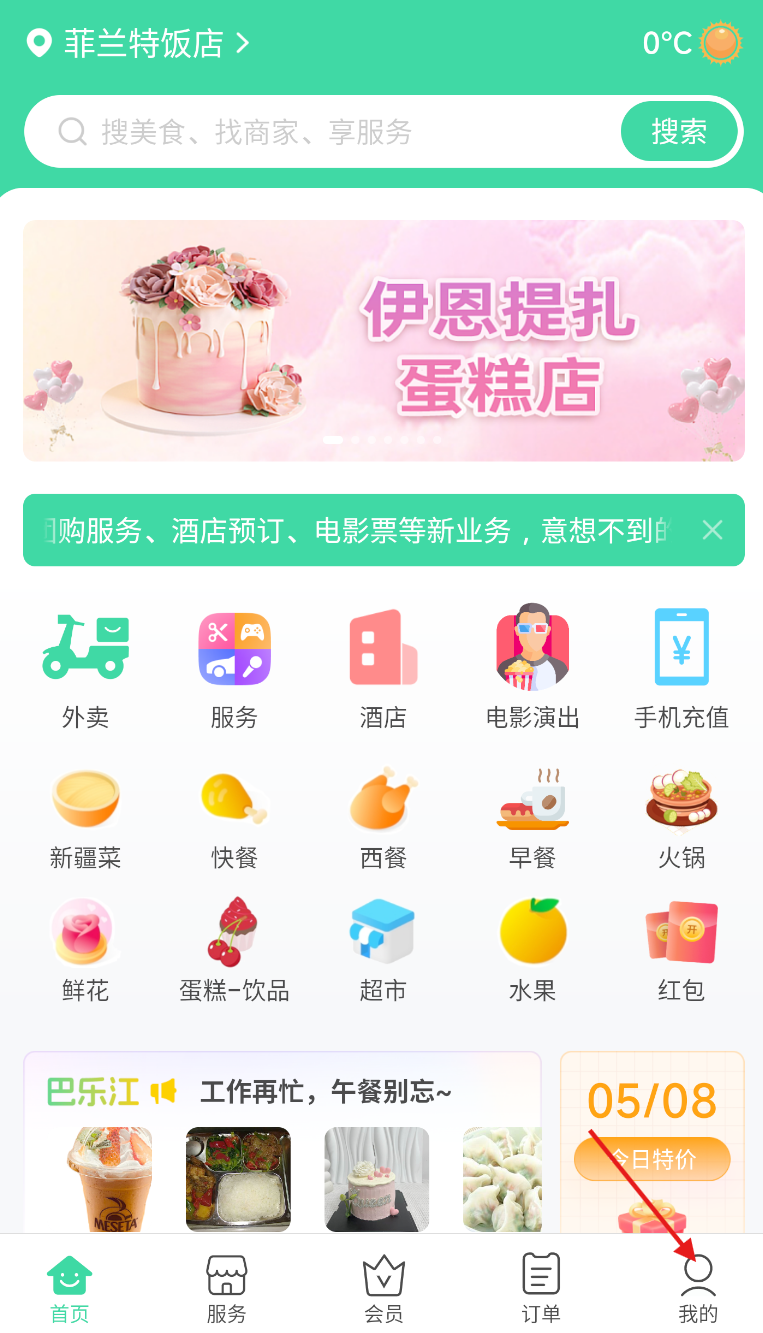Switch to the 会员 tab

(383, 1289)
